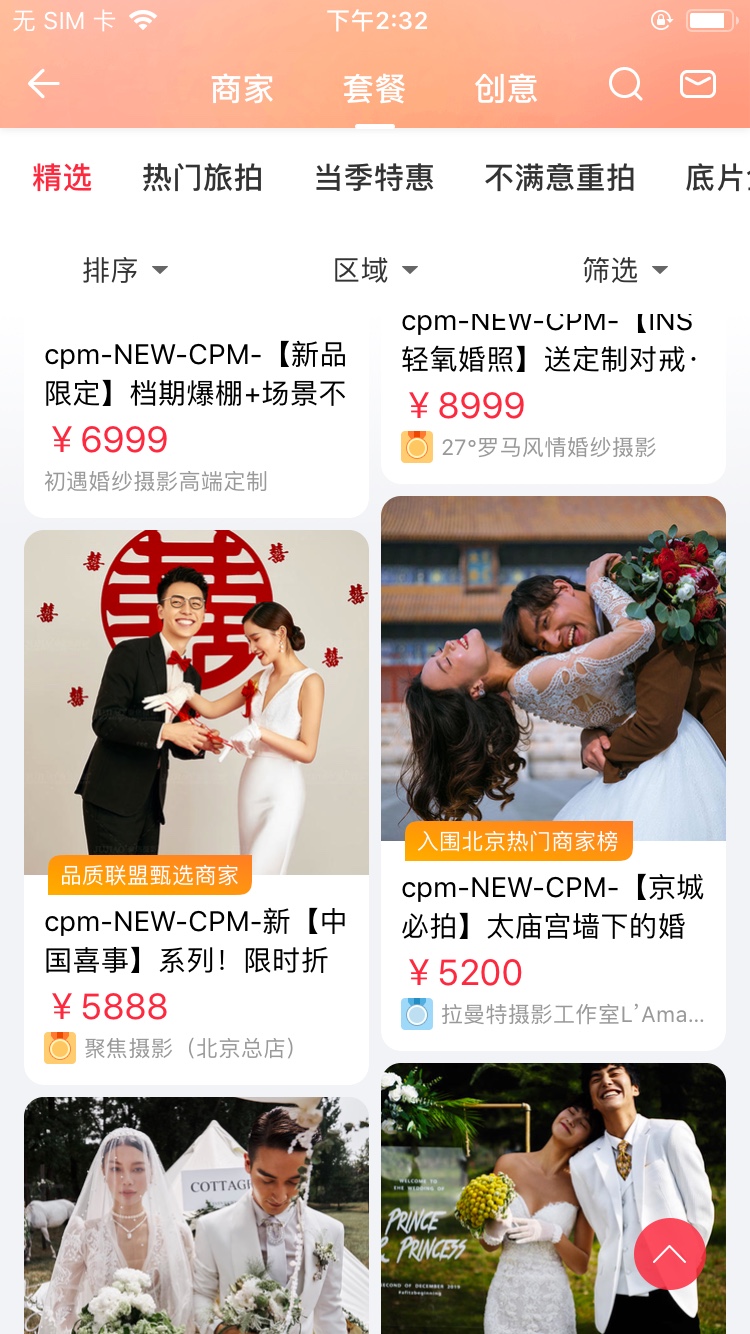Viewport: 750px width, 1334px height.
Task: Tap the red back-to-top arrow button
Action: [670, 1254]
